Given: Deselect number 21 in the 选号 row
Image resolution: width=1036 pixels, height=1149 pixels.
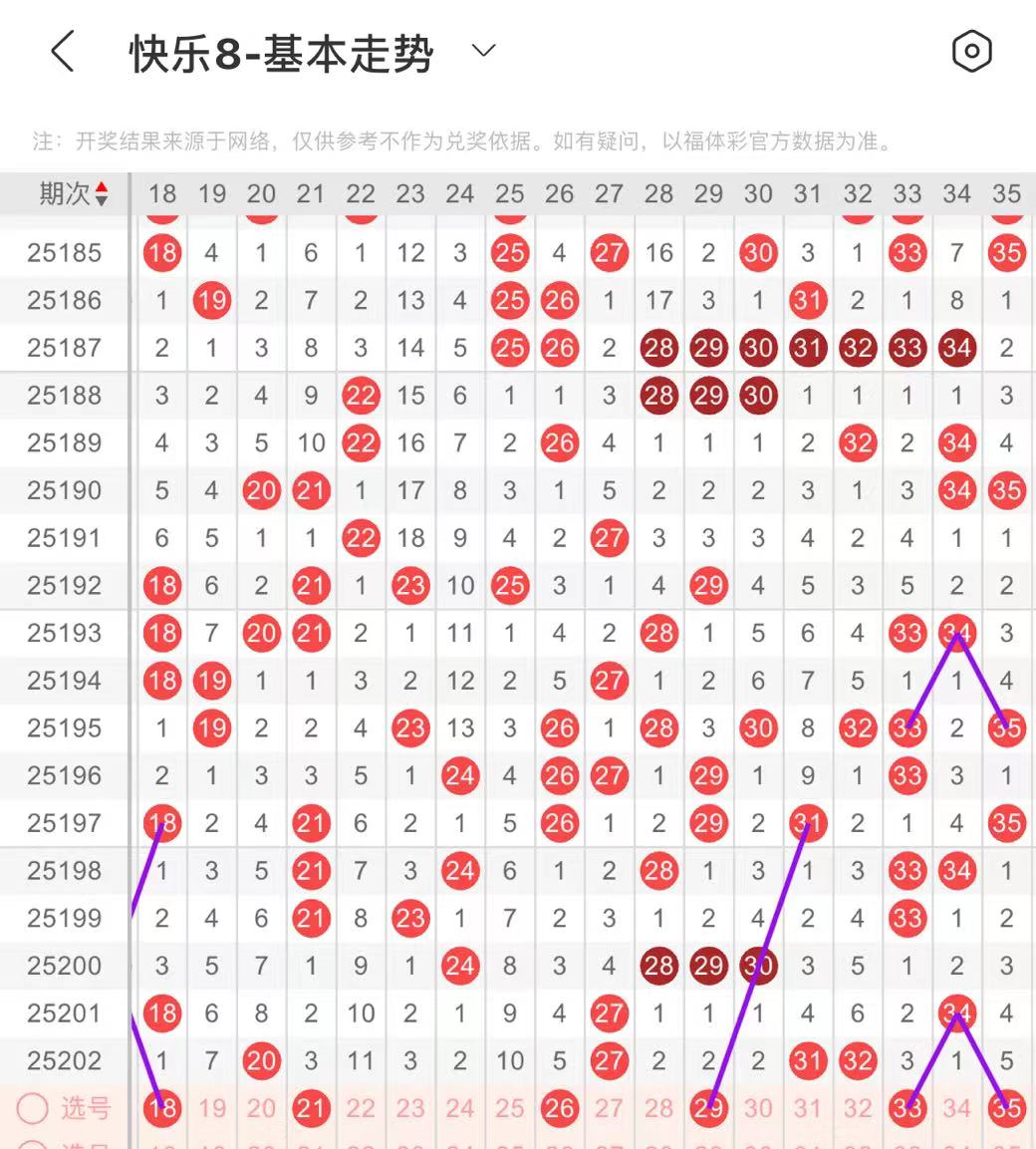Looking at the screenshot, I should click(311, 1108).
